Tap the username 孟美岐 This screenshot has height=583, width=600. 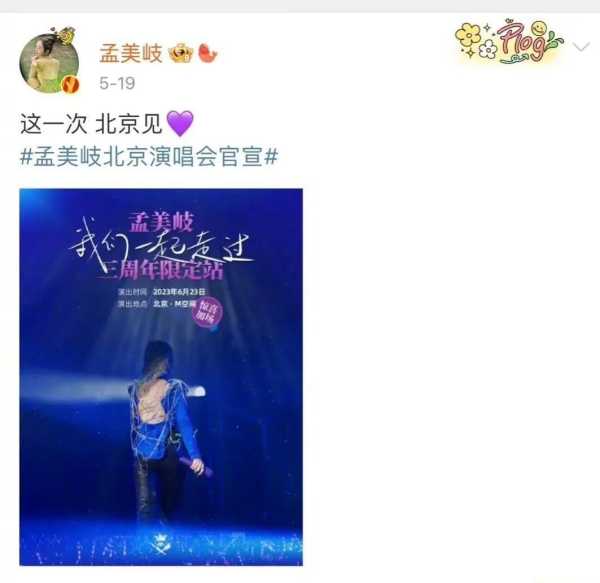(130, 53)
